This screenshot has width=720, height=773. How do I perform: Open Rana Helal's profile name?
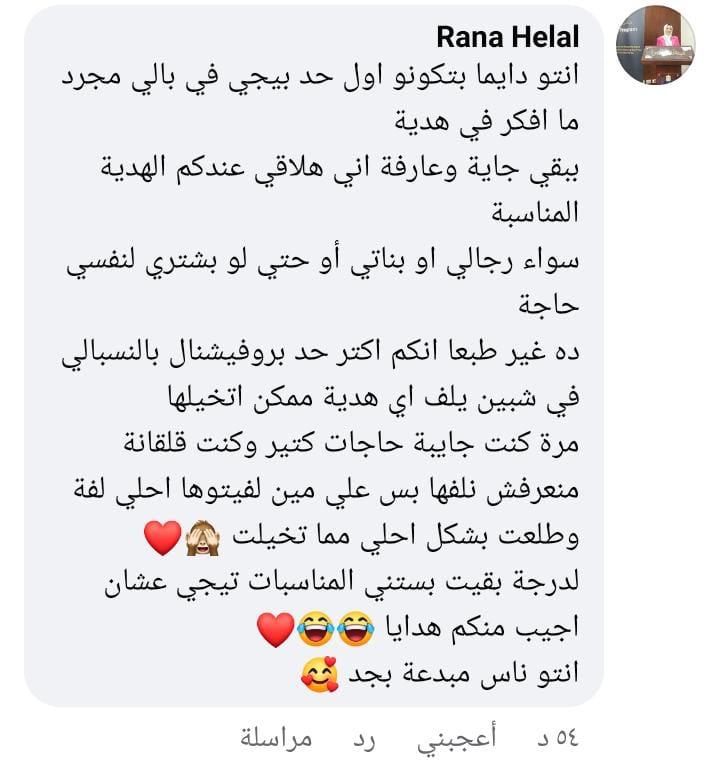(x=508, y=37)
